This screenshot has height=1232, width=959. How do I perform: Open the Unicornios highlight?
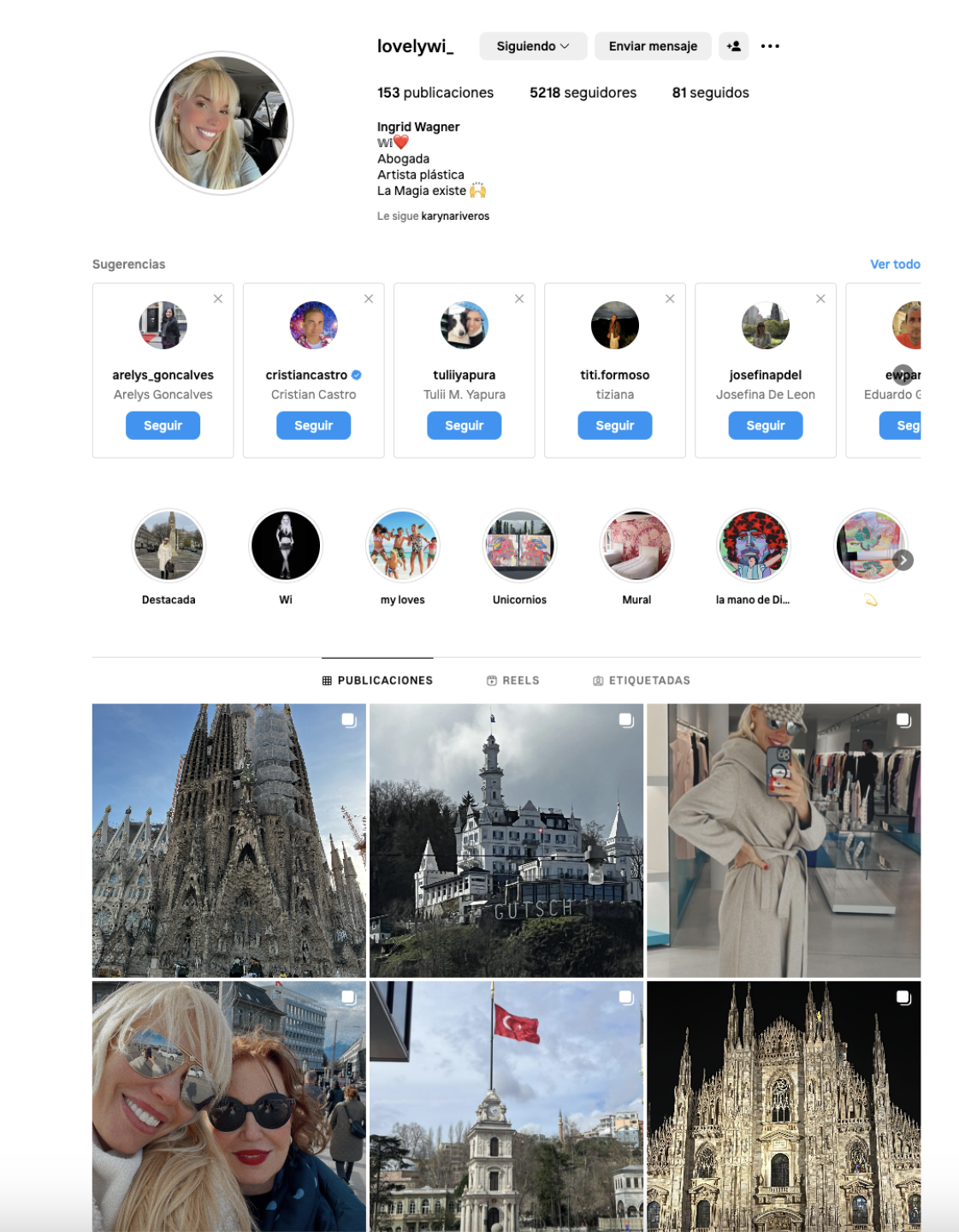[519, 546]
